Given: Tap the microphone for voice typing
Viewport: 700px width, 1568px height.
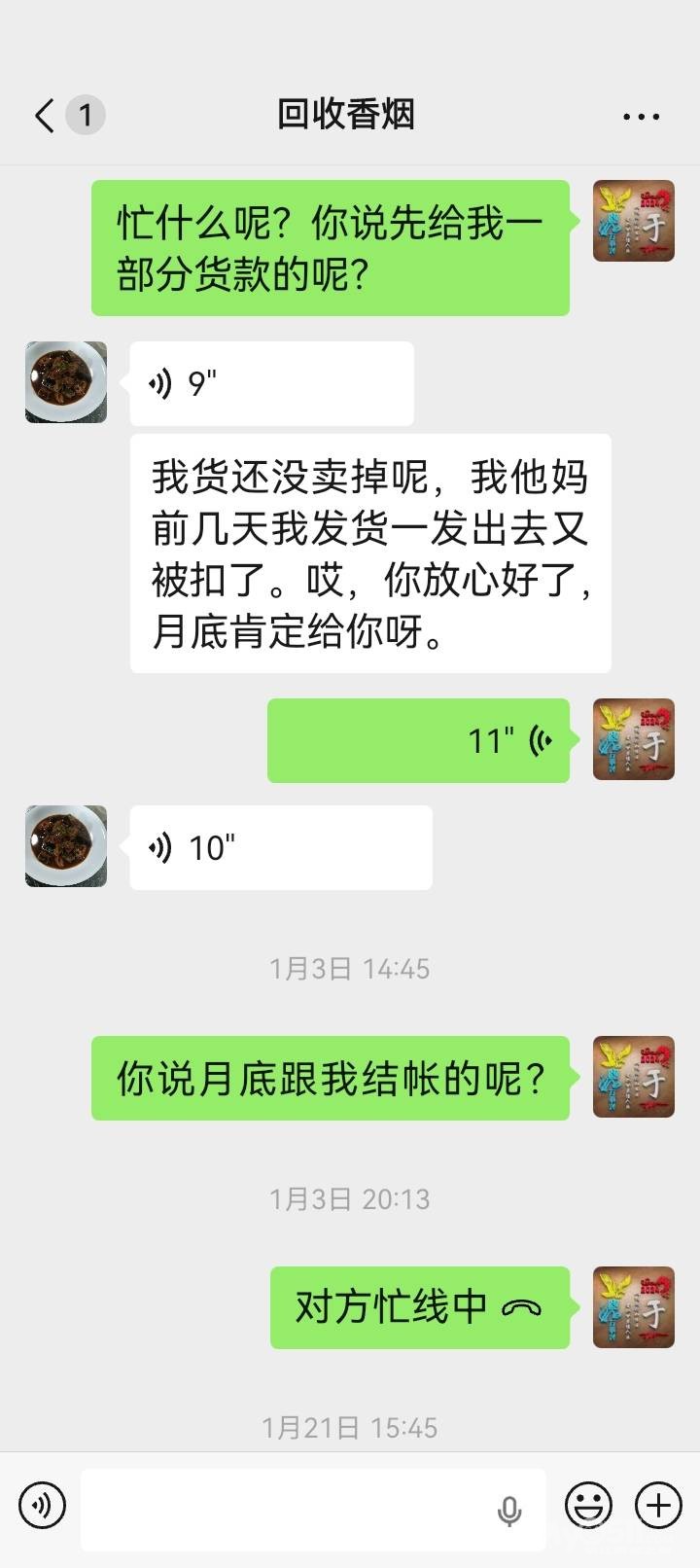Looking at the screenshot, I should (x=509, y=1510).
